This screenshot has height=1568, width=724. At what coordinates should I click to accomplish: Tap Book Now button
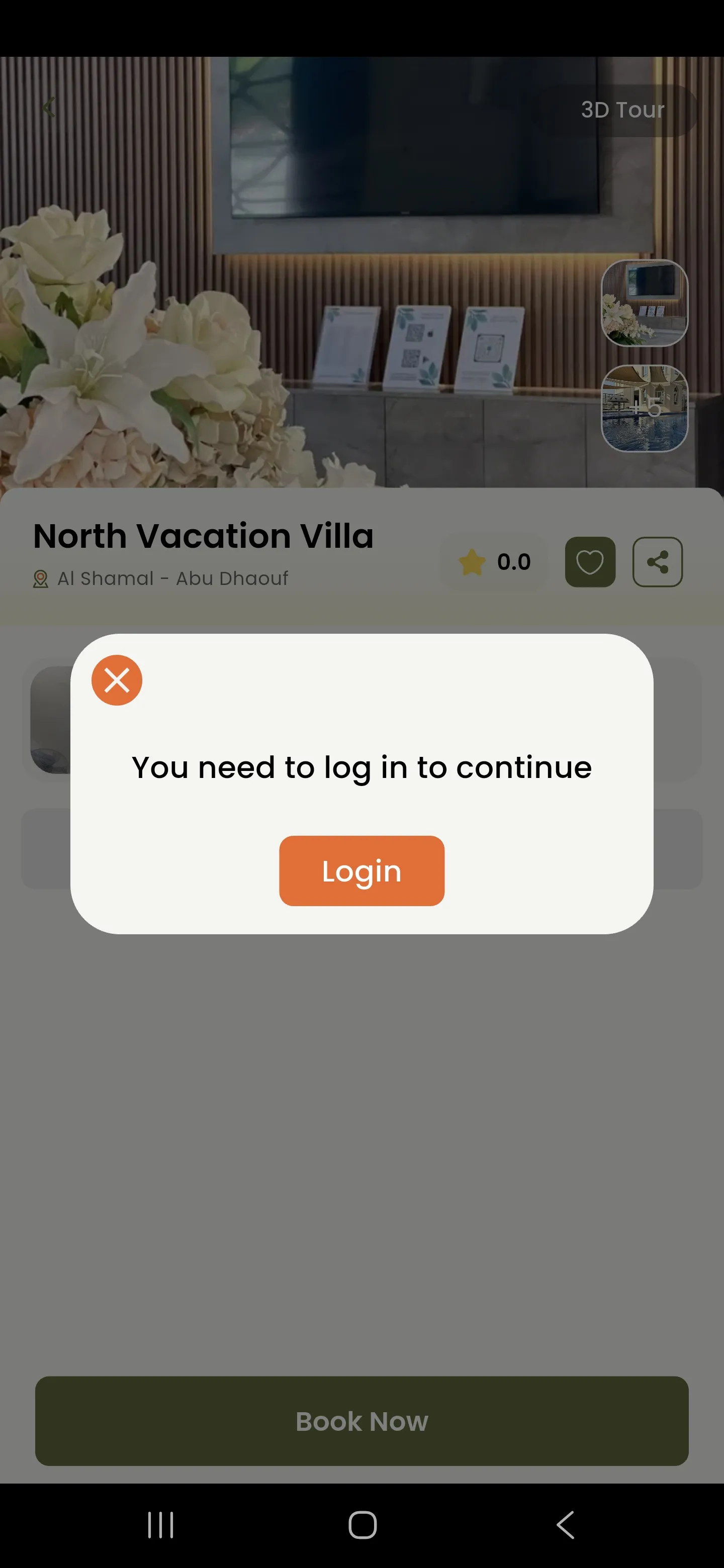point(361,1421)
